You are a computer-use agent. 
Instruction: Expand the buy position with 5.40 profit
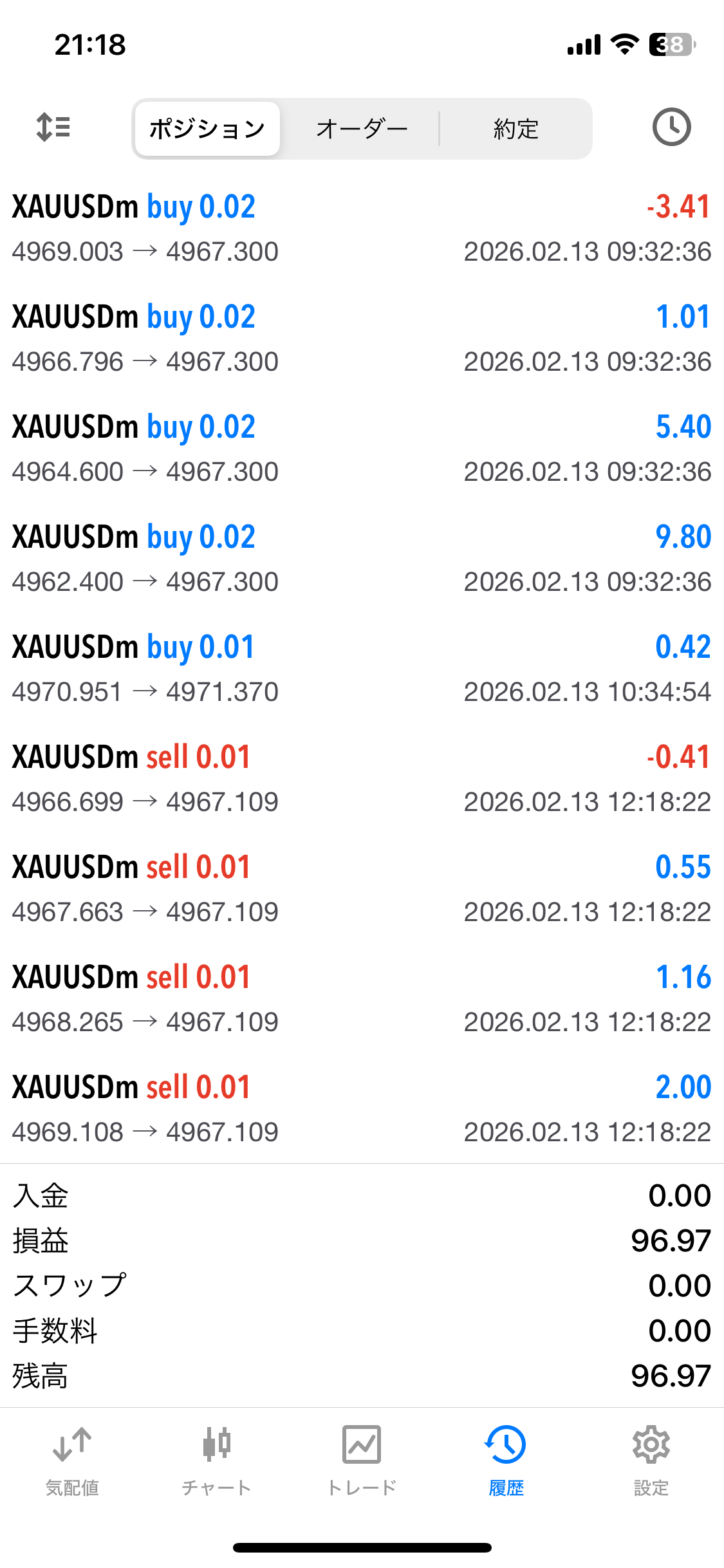[362, 449]
